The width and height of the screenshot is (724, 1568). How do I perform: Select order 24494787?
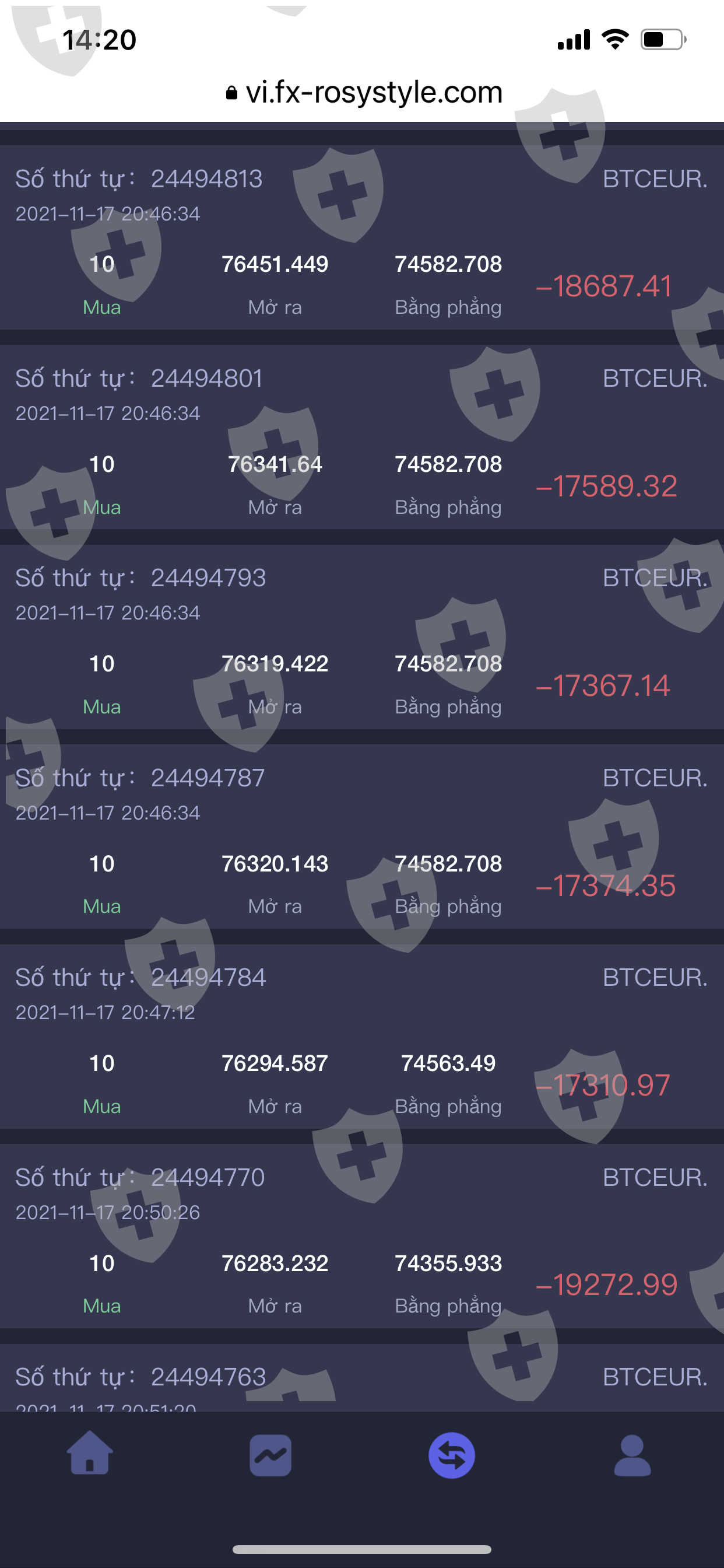(x=362, y=836)
